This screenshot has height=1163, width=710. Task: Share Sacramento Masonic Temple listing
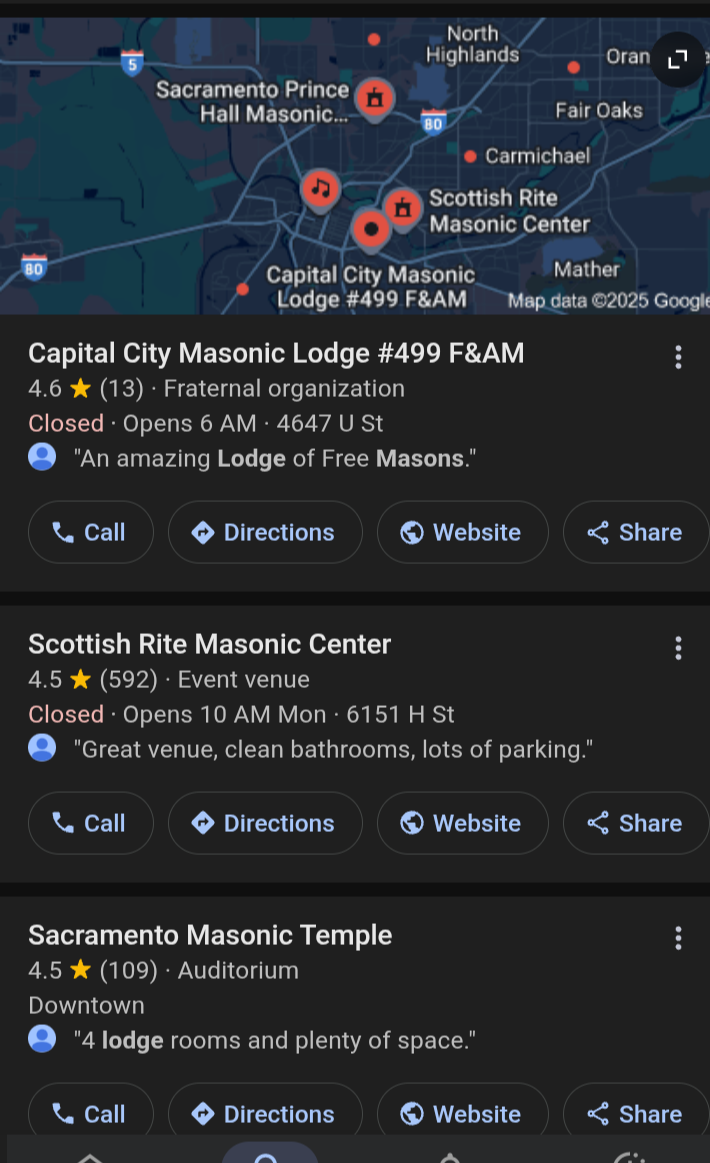636,1112
